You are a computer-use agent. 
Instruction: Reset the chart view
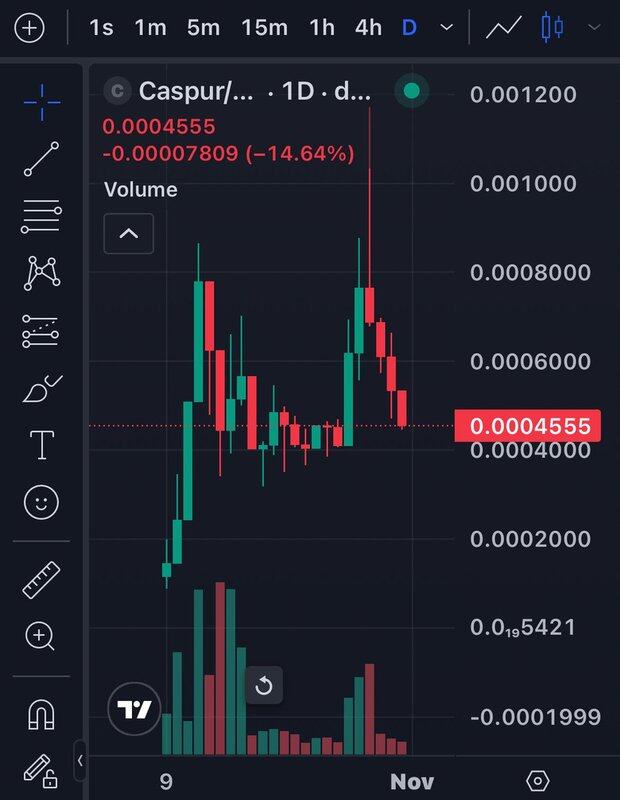264,686
